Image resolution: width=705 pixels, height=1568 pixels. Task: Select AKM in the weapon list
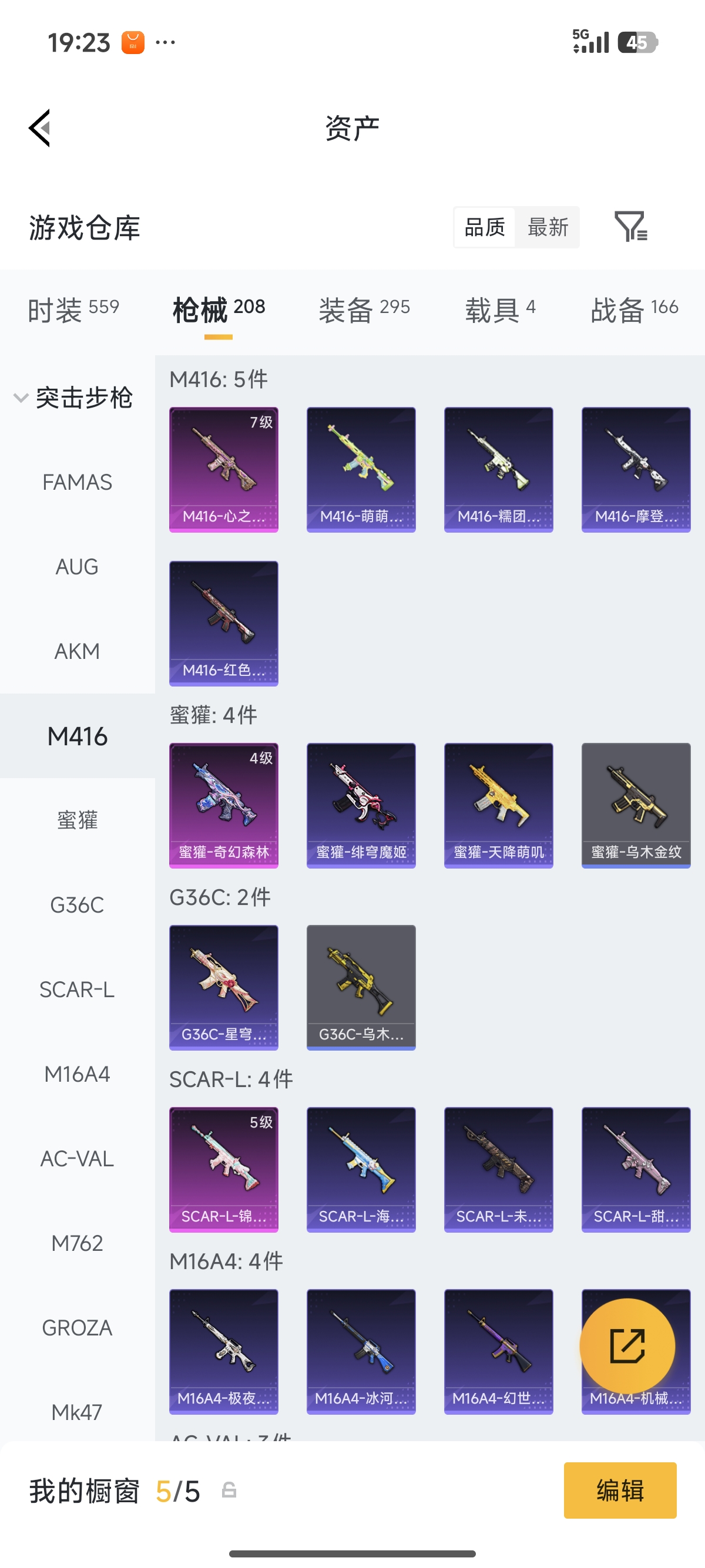[78, 651]
